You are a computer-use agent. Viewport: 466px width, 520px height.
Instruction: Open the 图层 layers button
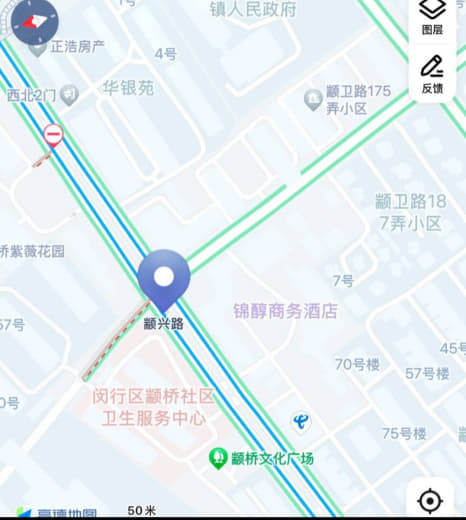[432, 17]
